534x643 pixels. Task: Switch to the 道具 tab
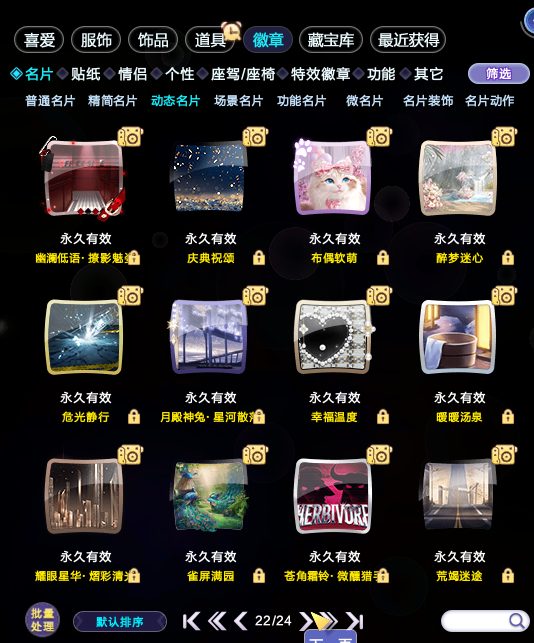coord(210,40)
